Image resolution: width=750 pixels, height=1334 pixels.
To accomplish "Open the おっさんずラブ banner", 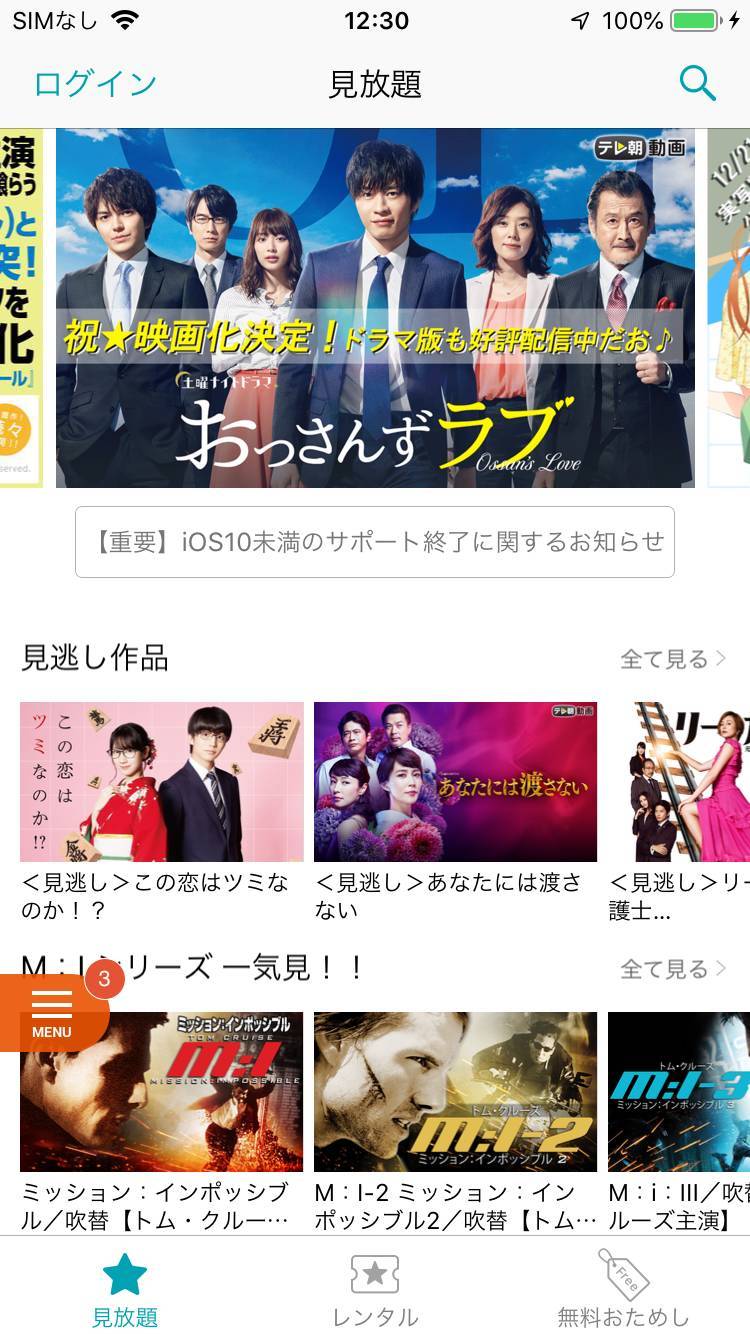I will point(375,308).
